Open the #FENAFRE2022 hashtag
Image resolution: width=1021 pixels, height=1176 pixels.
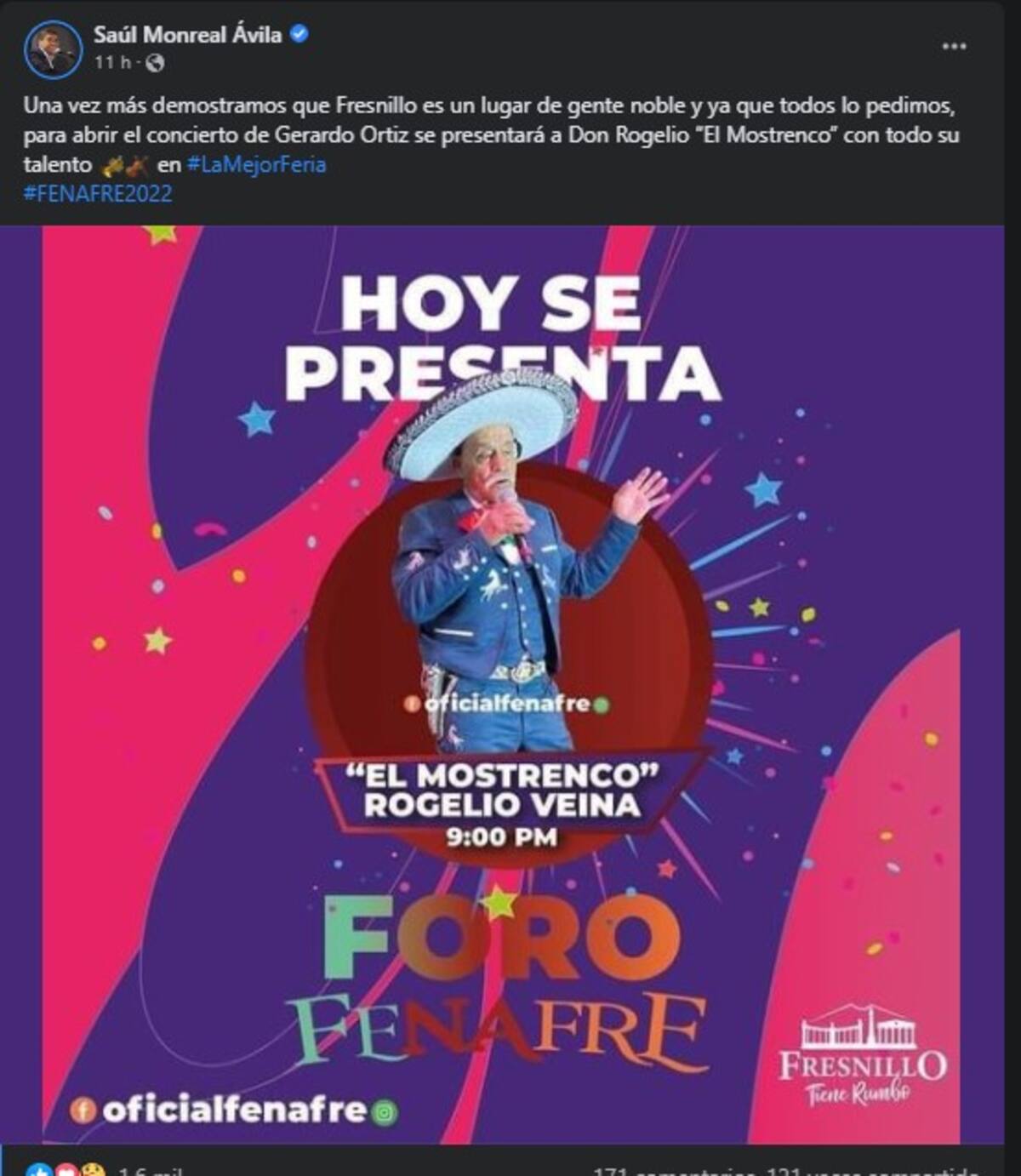click(98, 193)
